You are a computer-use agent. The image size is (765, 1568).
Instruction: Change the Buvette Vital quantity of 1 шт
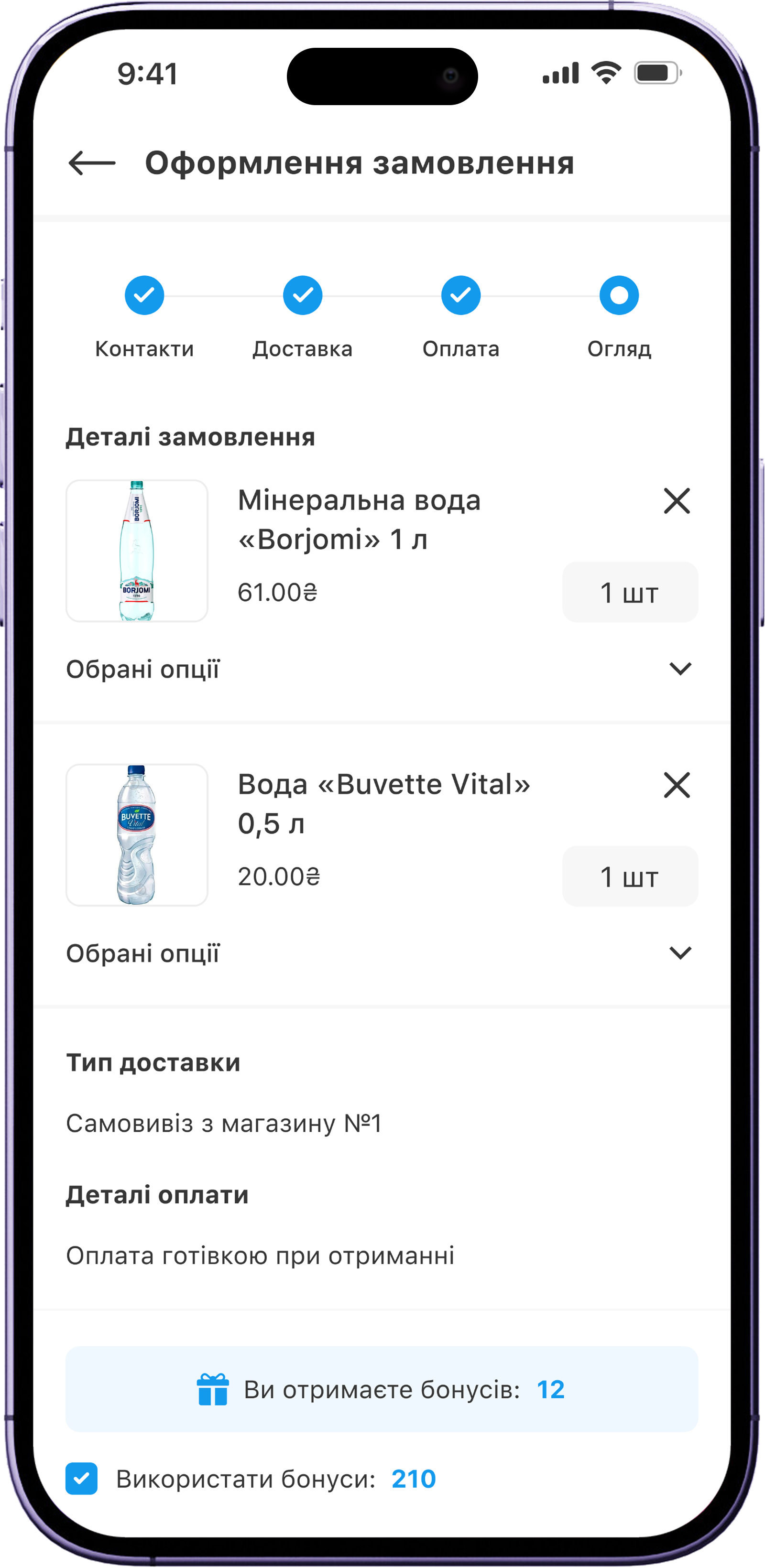tap(630, 876)
